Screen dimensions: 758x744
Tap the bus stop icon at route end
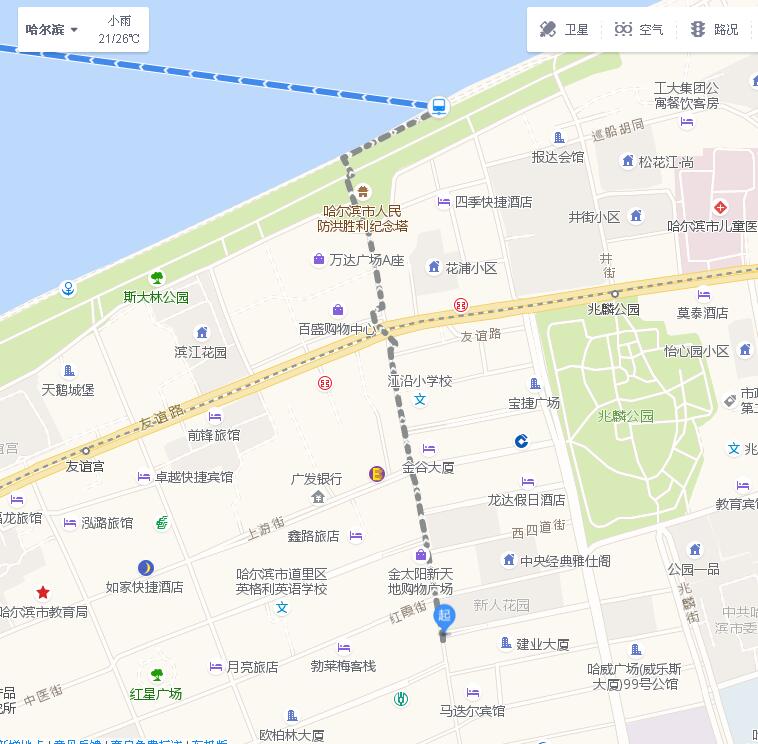[438, 106]
